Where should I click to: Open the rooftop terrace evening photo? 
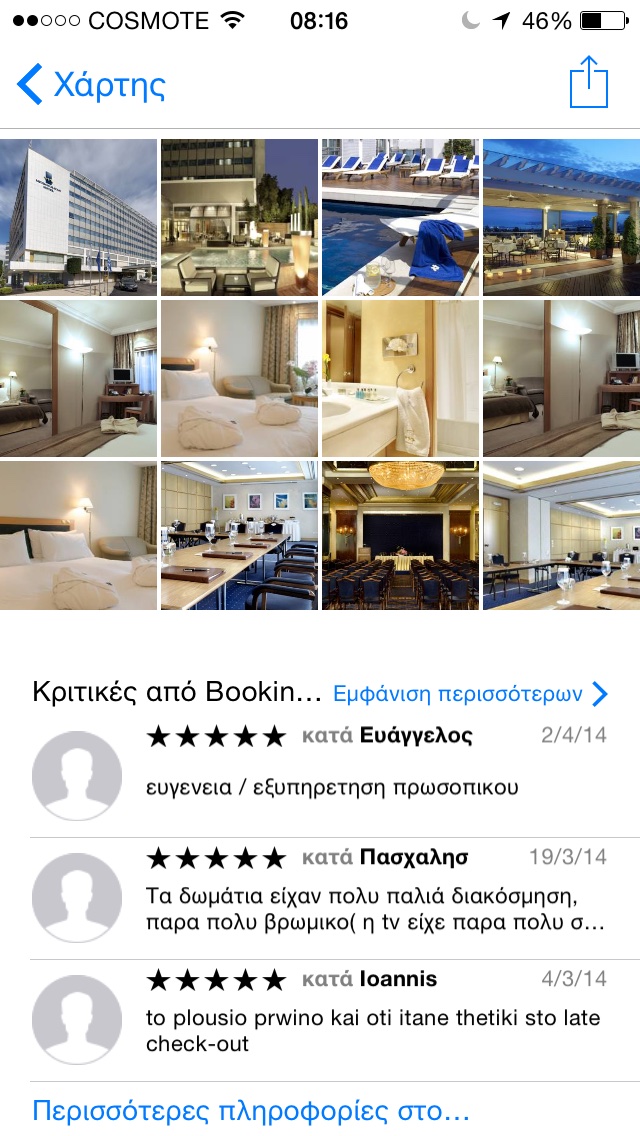pos(561,217)
